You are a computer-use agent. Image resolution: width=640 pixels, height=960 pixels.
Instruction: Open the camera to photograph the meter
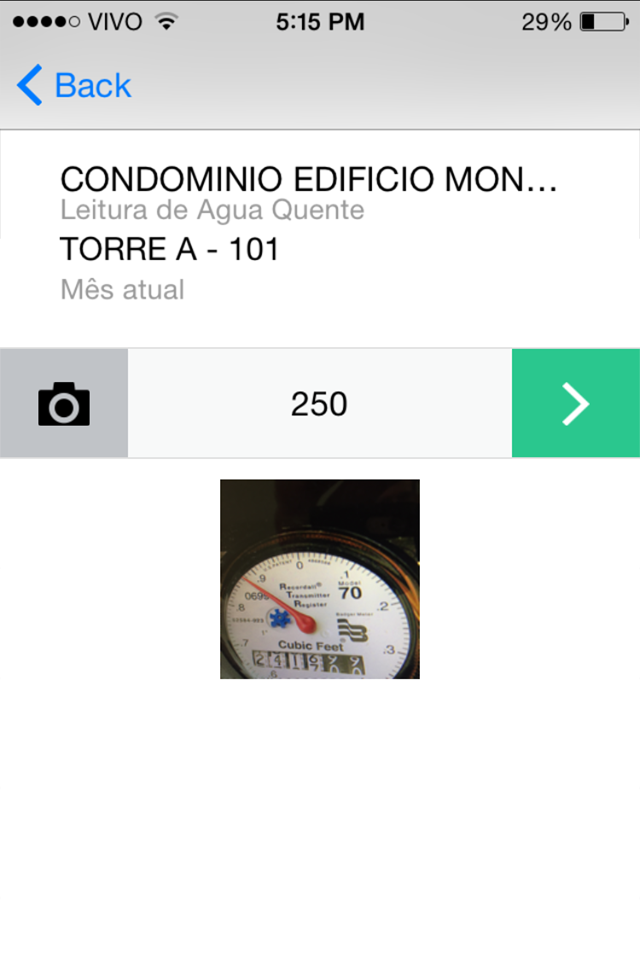coord(64,404)
